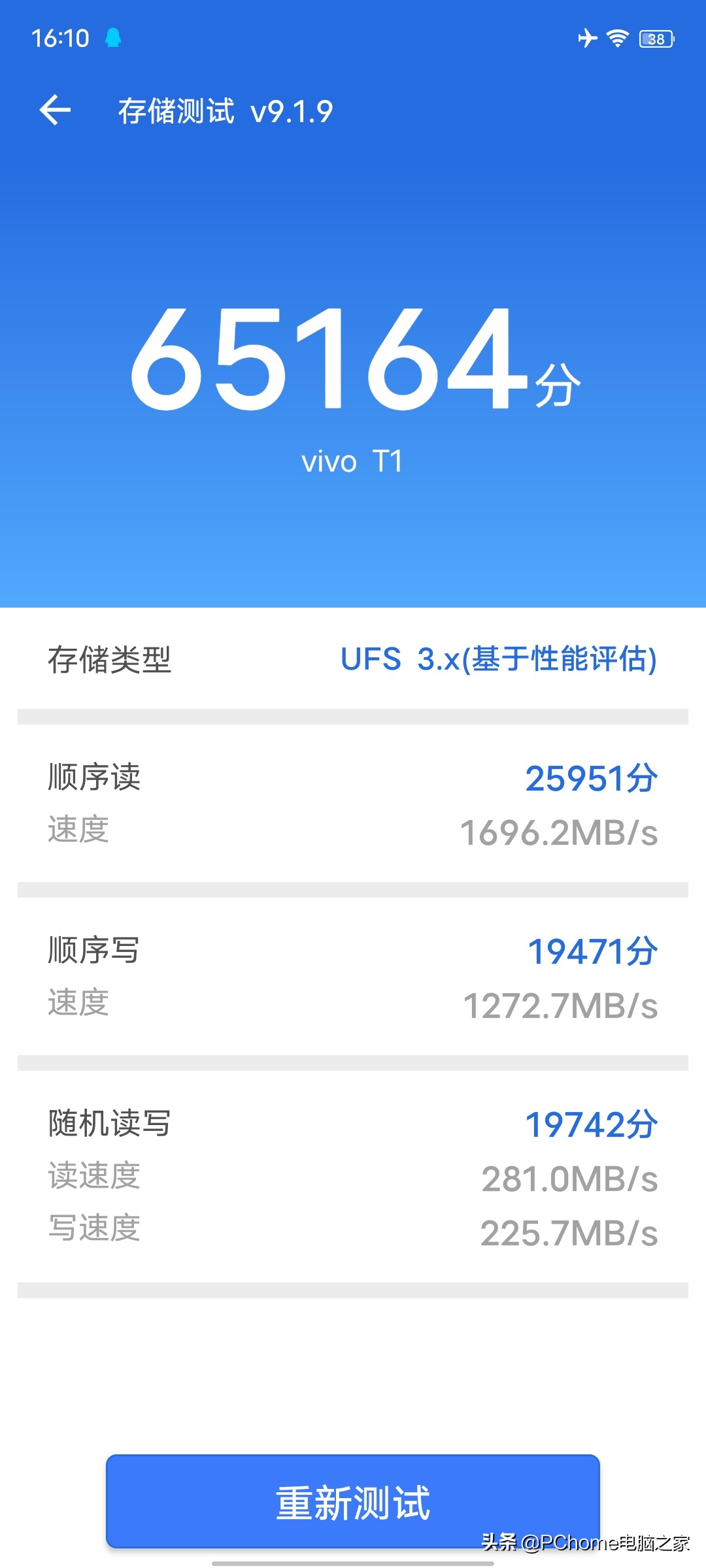
Task: Click the UFS 3.x storage type value
Action: 500,661
